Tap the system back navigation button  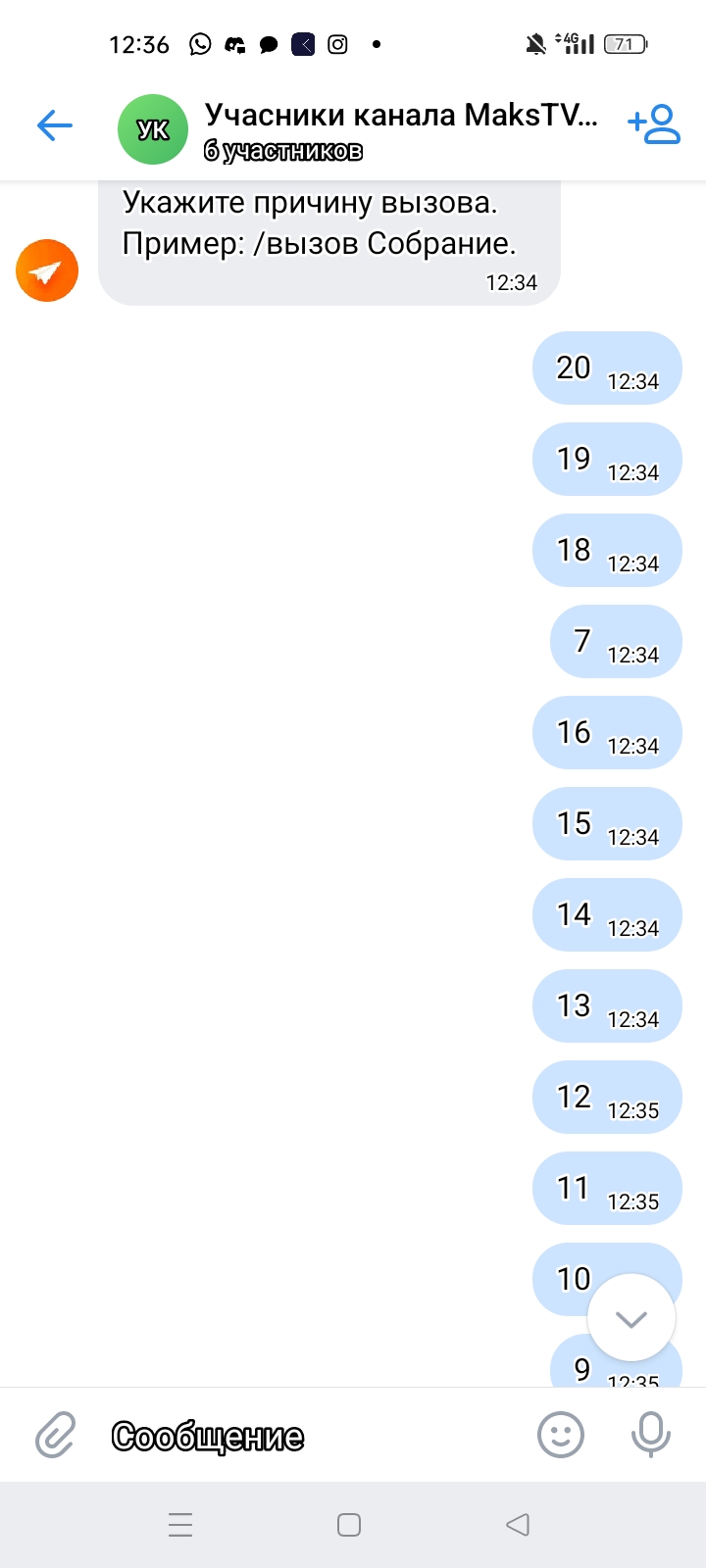(x=518, y=1524)
